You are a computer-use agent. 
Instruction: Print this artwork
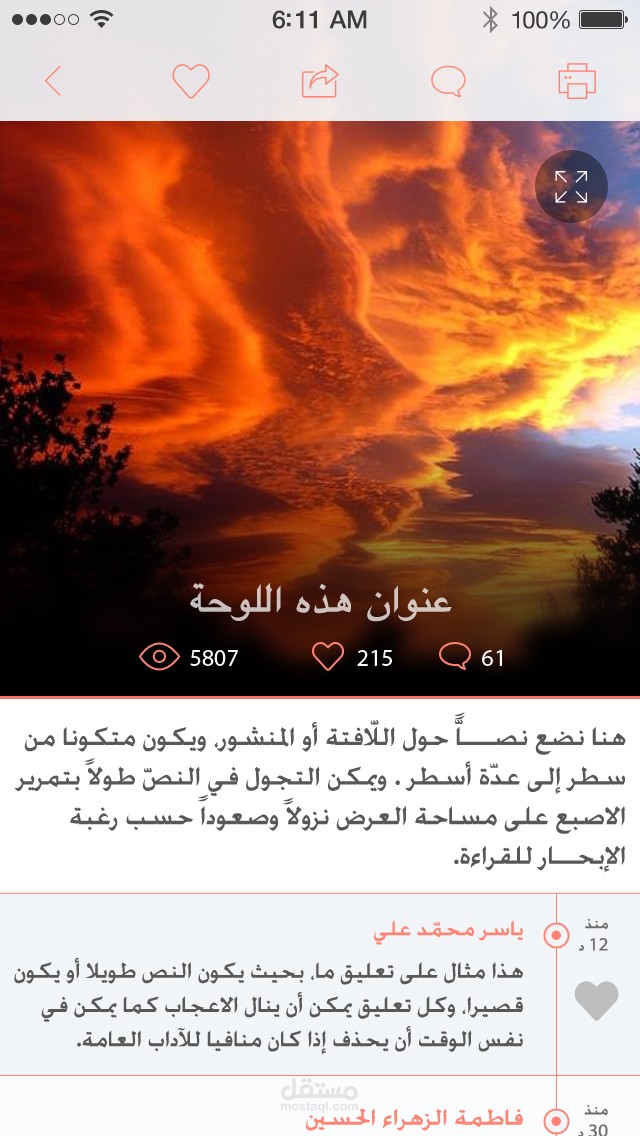[577, 81]
